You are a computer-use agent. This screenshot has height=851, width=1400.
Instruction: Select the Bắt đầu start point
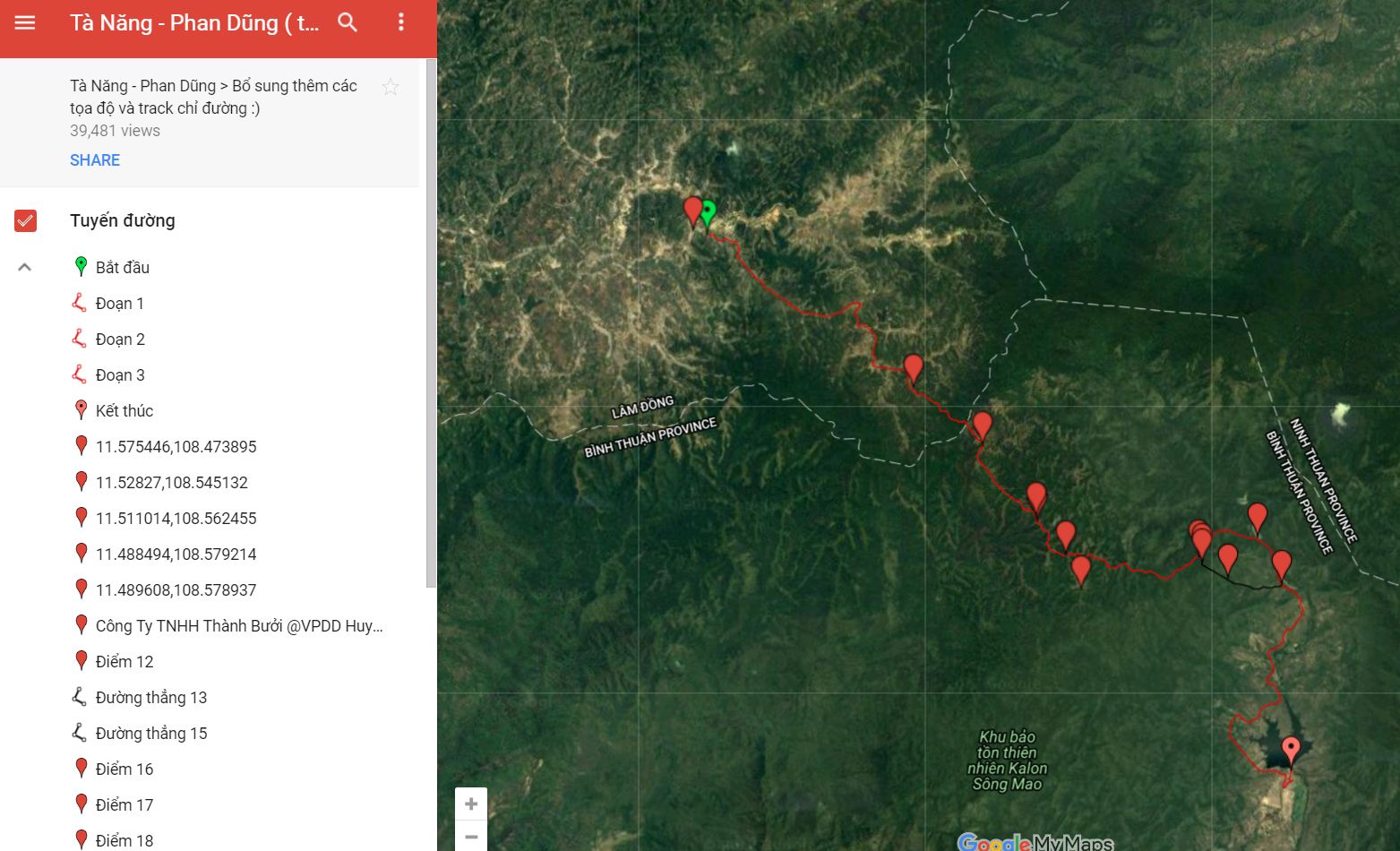click(122, 267)
